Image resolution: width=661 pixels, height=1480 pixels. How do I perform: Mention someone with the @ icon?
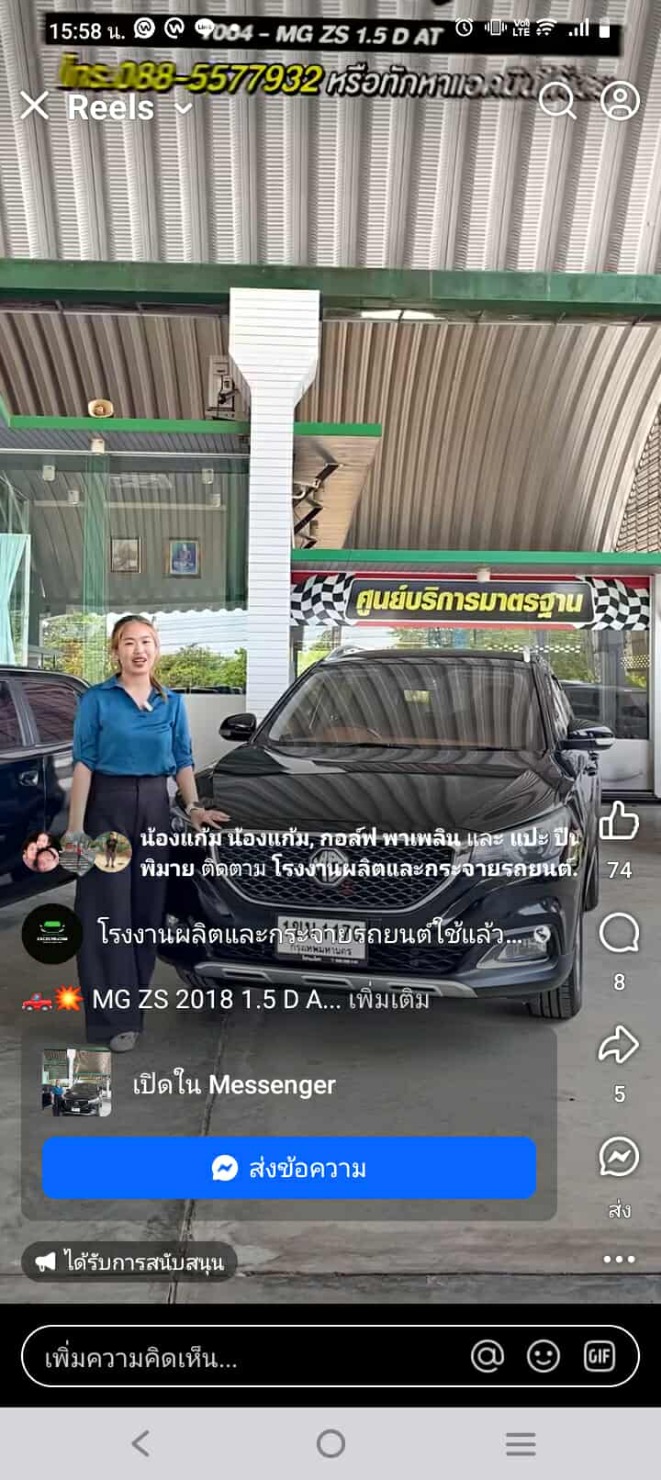(x=487, y=1357)
